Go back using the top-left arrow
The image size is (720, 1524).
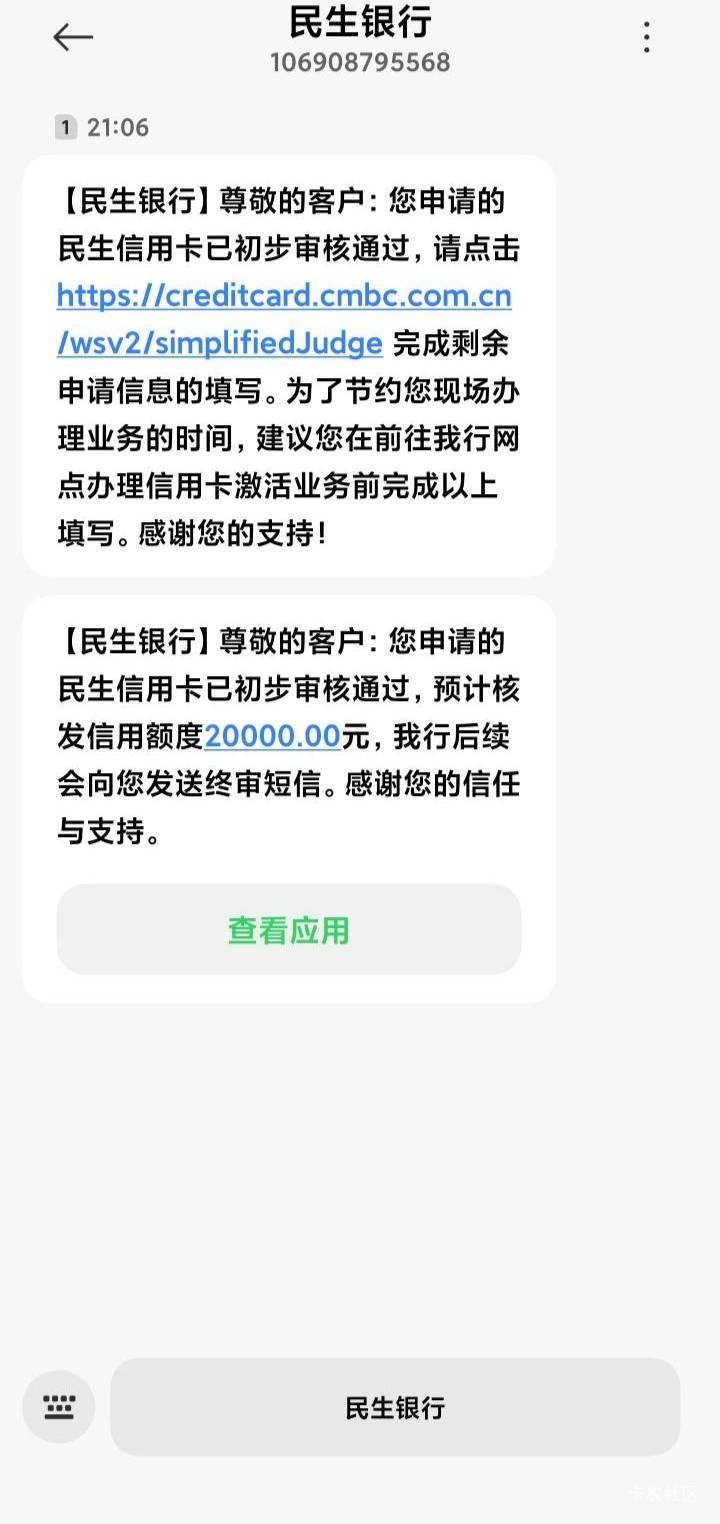coord(73,38)
